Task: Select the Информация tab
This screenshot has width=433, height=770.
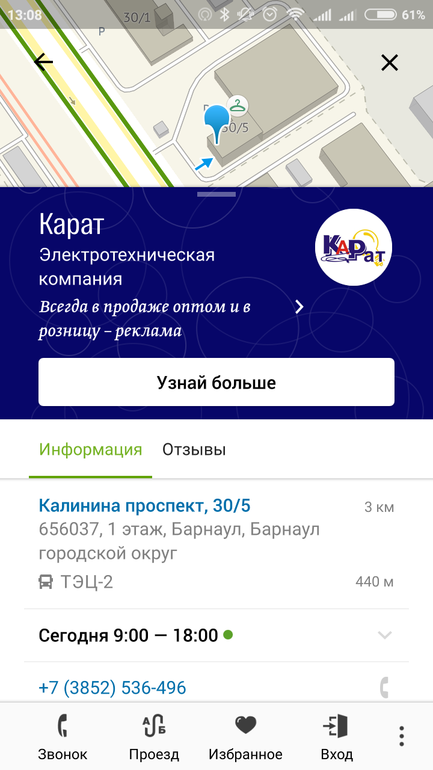Action: point(90,450)
